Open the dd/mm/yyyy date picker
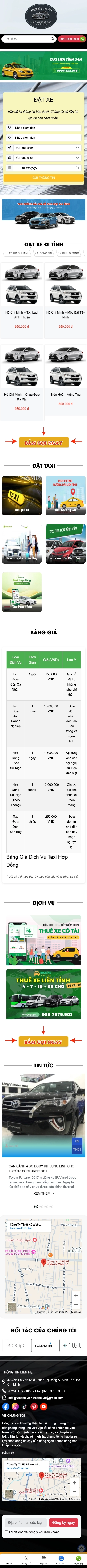The width and height of the screenshot is (87, 1568). [x=43, y=167]
